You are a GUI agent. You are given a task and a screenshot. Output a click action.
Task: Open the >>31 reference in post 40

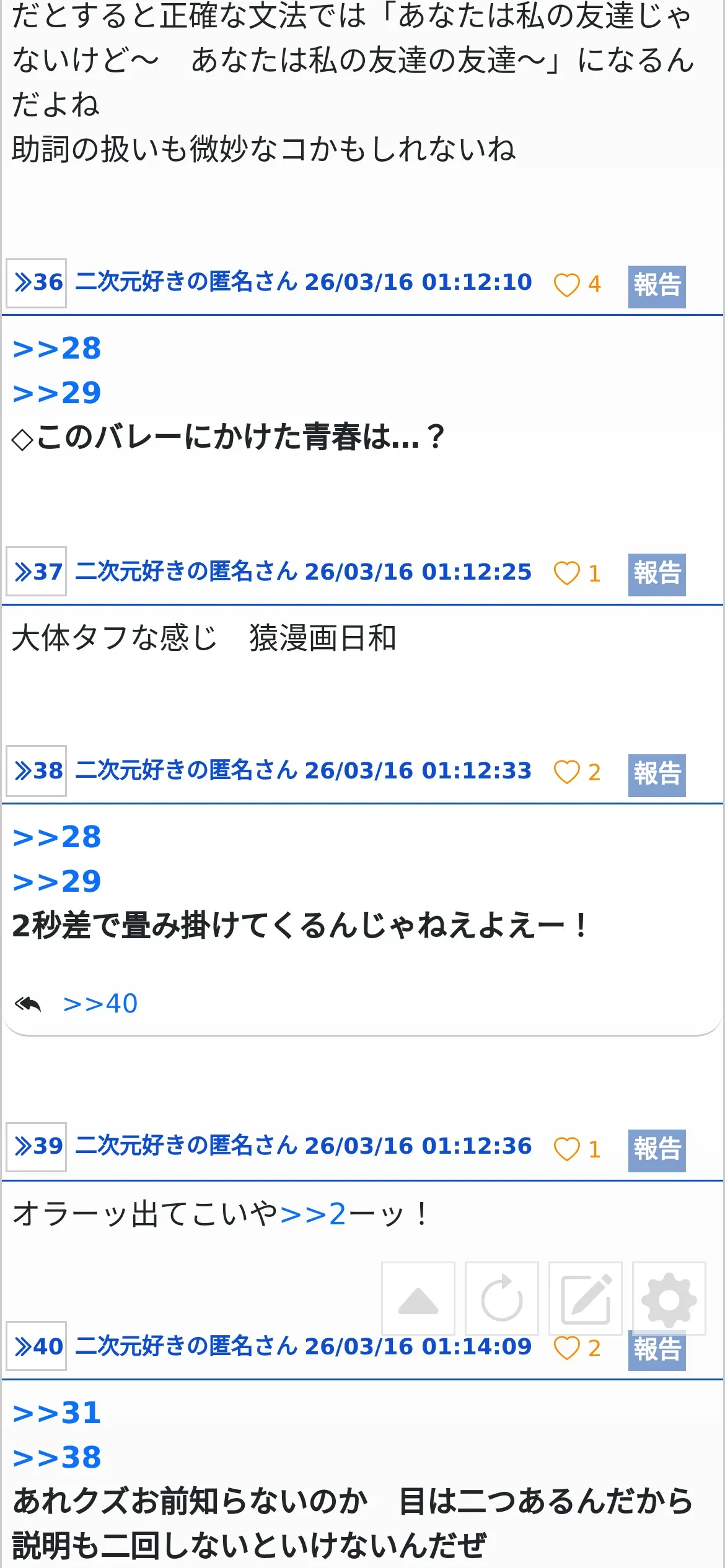[x=57, y=1413]
